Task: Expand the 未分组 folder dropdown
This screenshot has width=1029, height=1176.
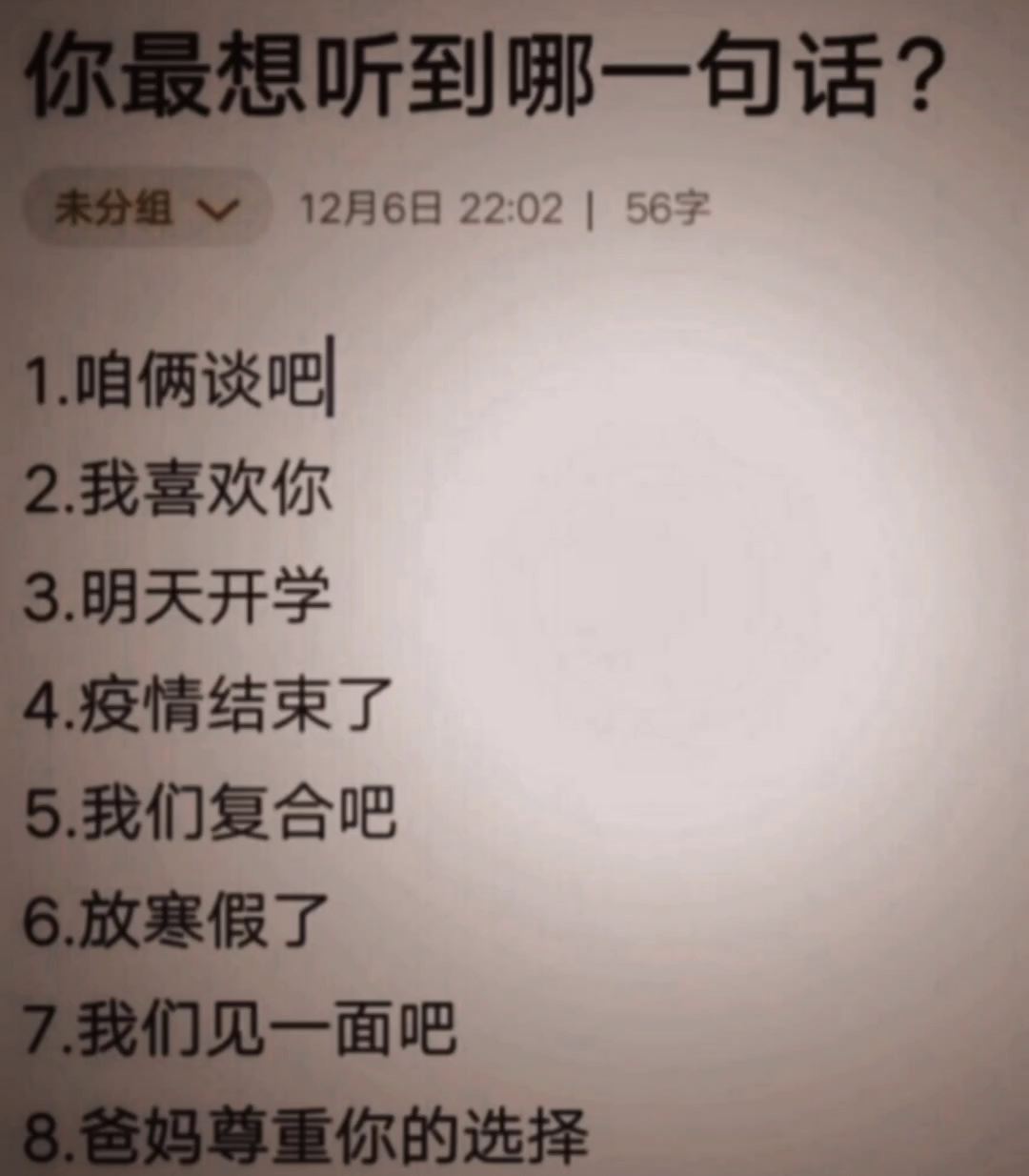Action: (x=145, y=208)
